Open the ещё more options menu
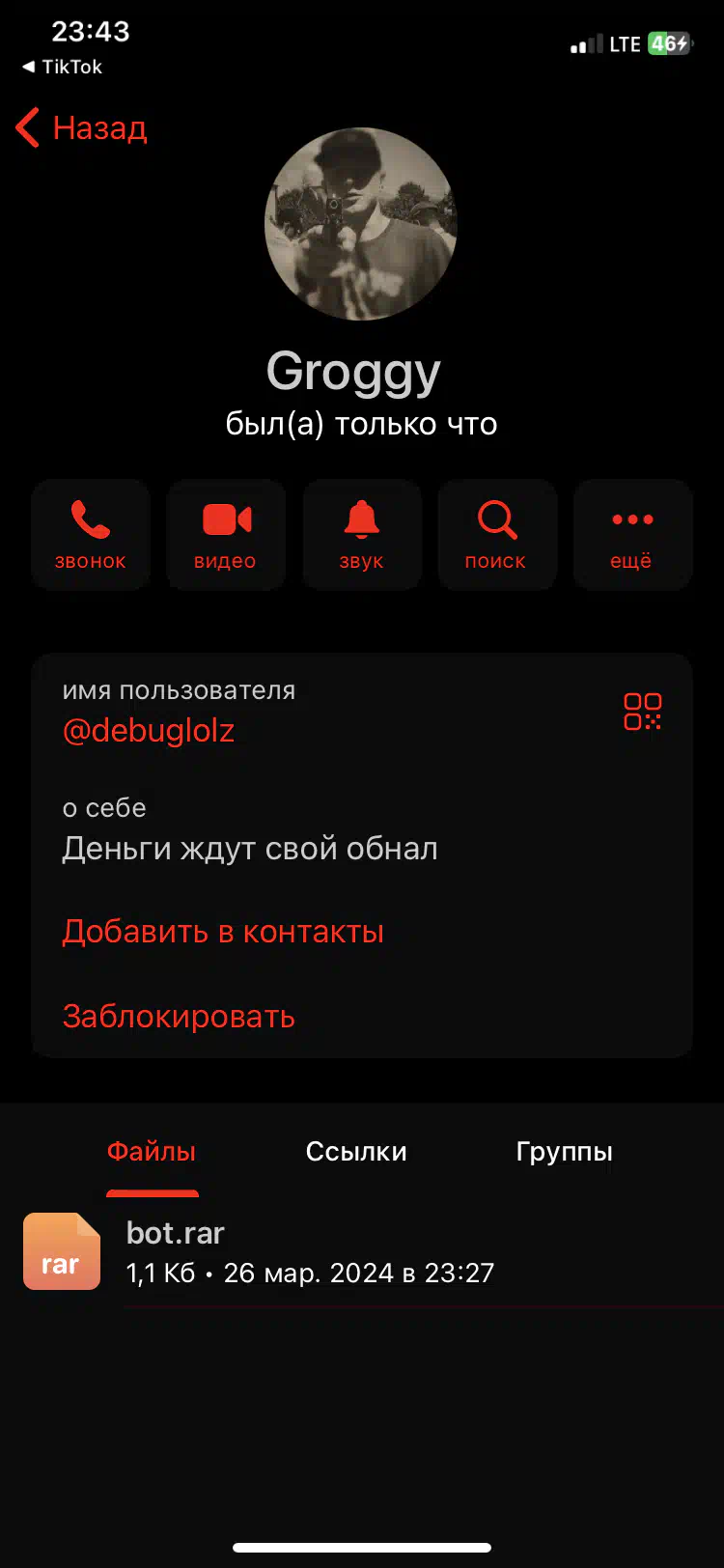The height and width of the screenshot is (1568, 724). pos(632,534)
